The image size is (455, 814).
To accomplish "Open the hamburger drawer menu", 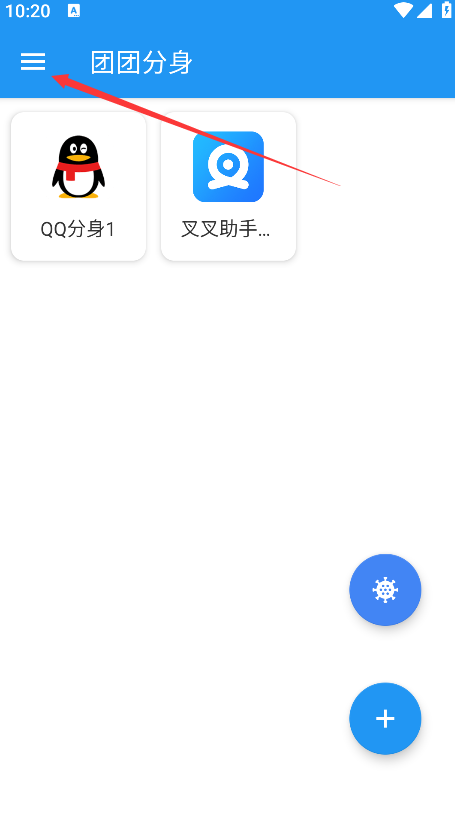I will point(33,62).
